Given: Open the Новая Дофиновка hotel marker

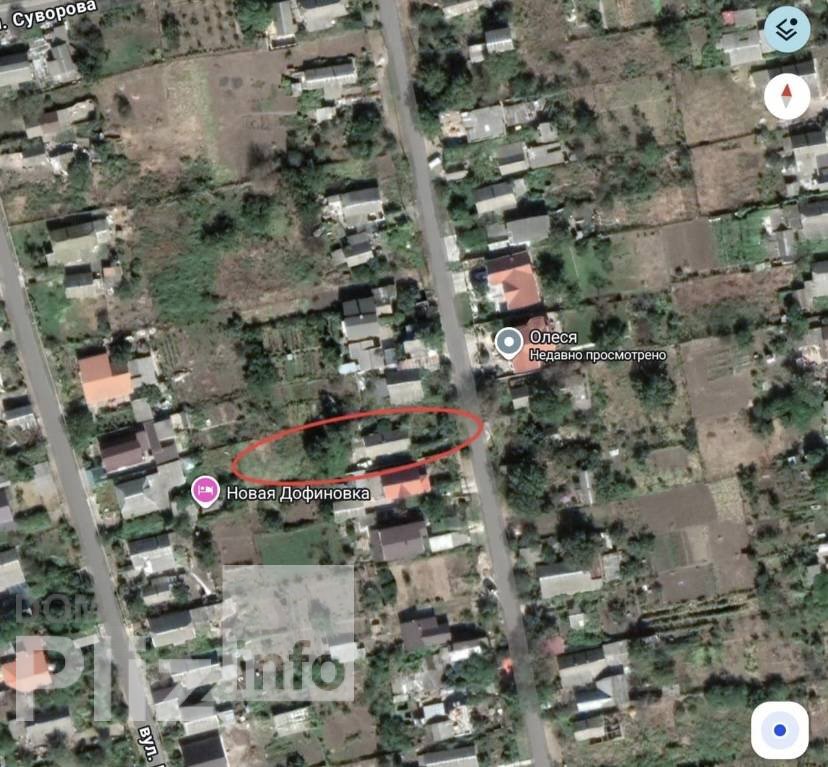Looking at the screenshot, I should (206, 490).
